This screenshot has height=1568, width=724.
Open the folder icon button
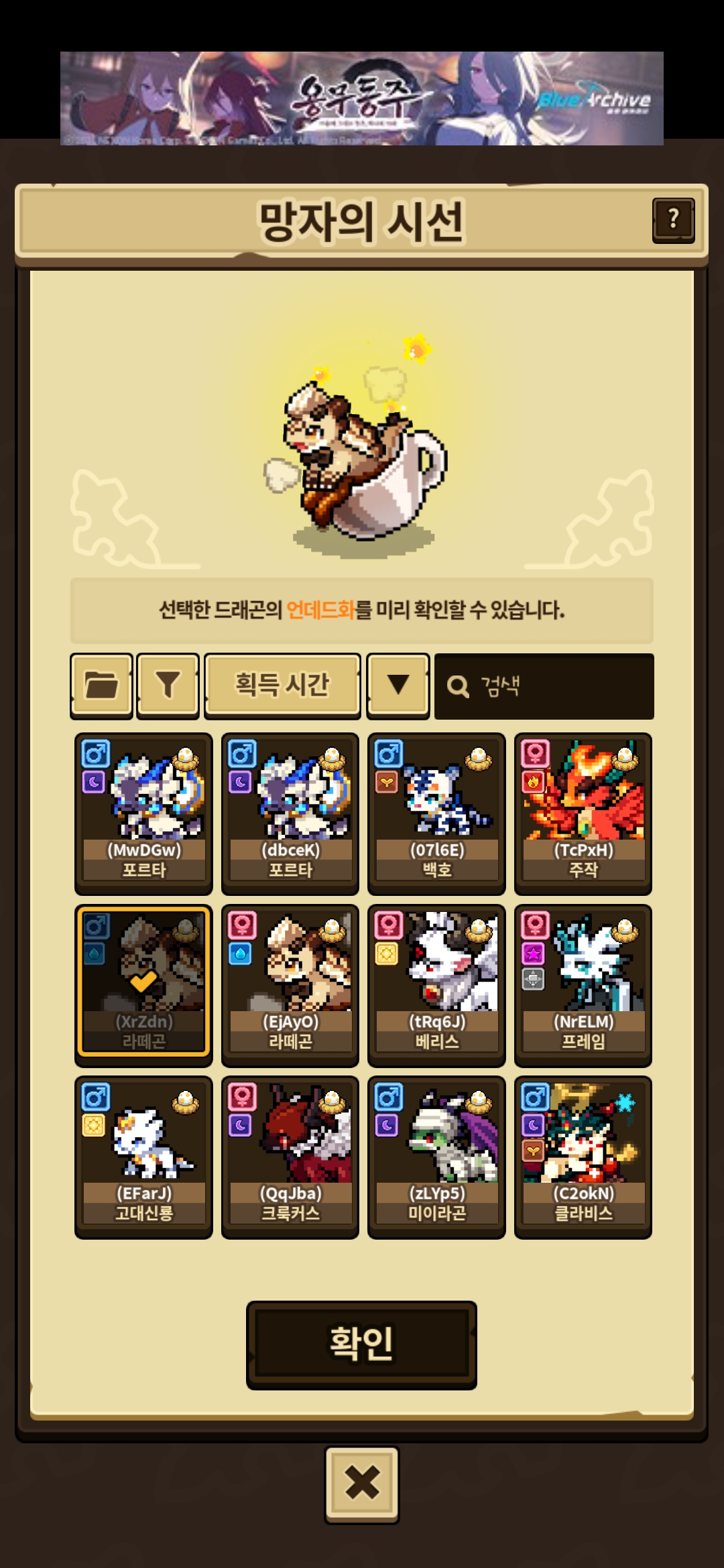coord(101,685)
